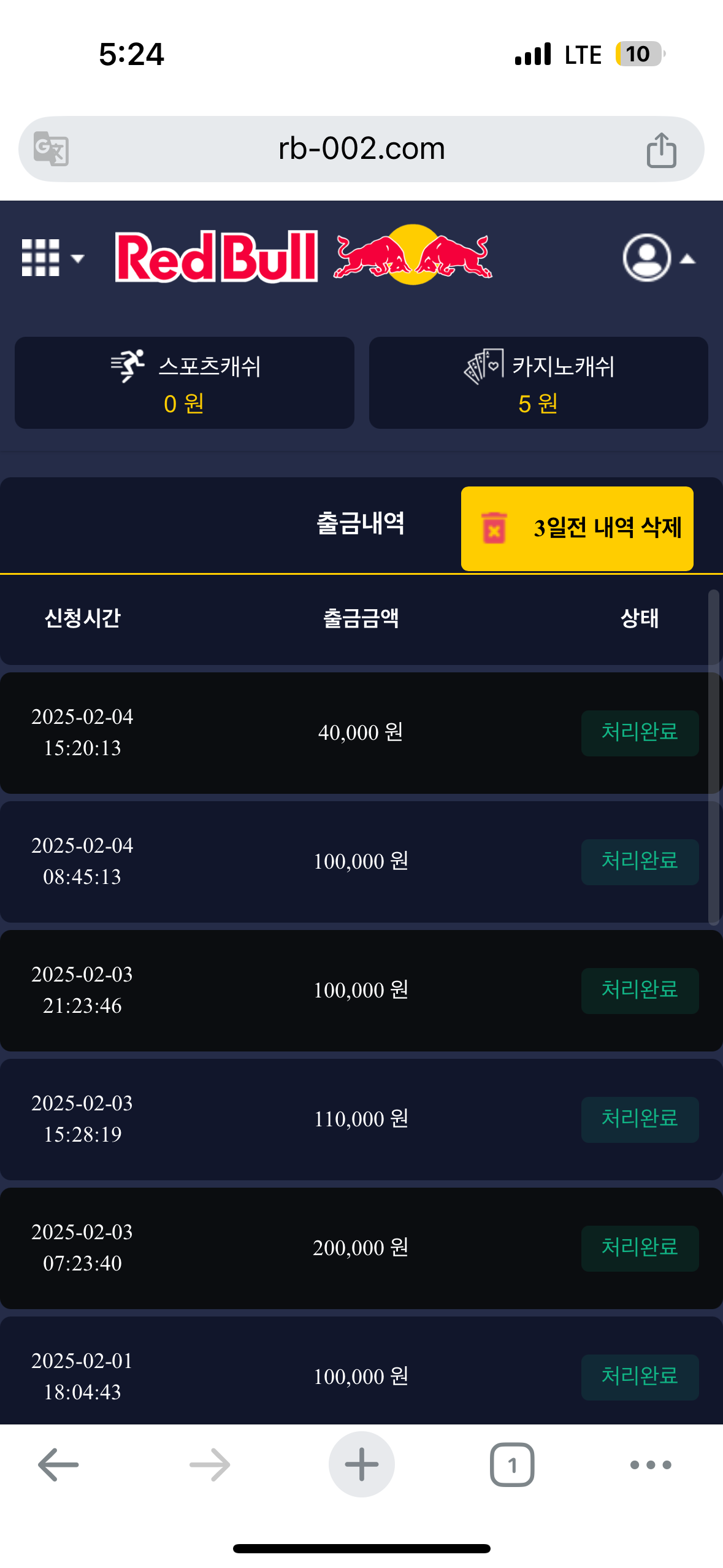Share this page from the address bar
723x1568 pixels.
[x=661, y=150]
